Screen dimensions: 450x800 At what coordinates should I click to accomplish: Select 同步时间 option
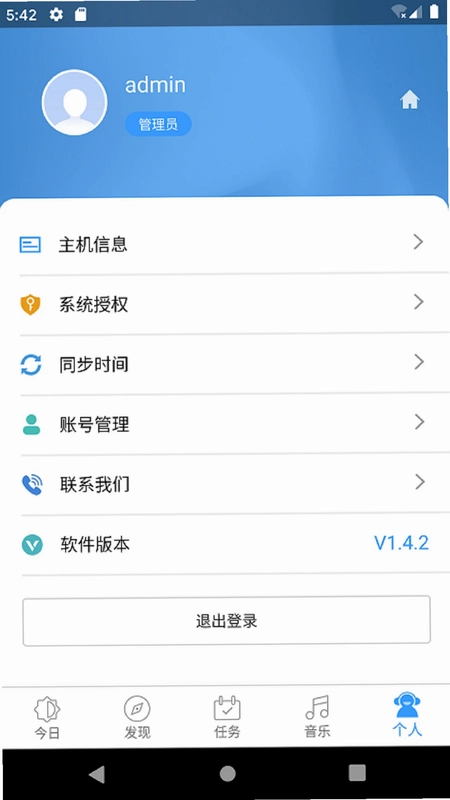(225, 364)
